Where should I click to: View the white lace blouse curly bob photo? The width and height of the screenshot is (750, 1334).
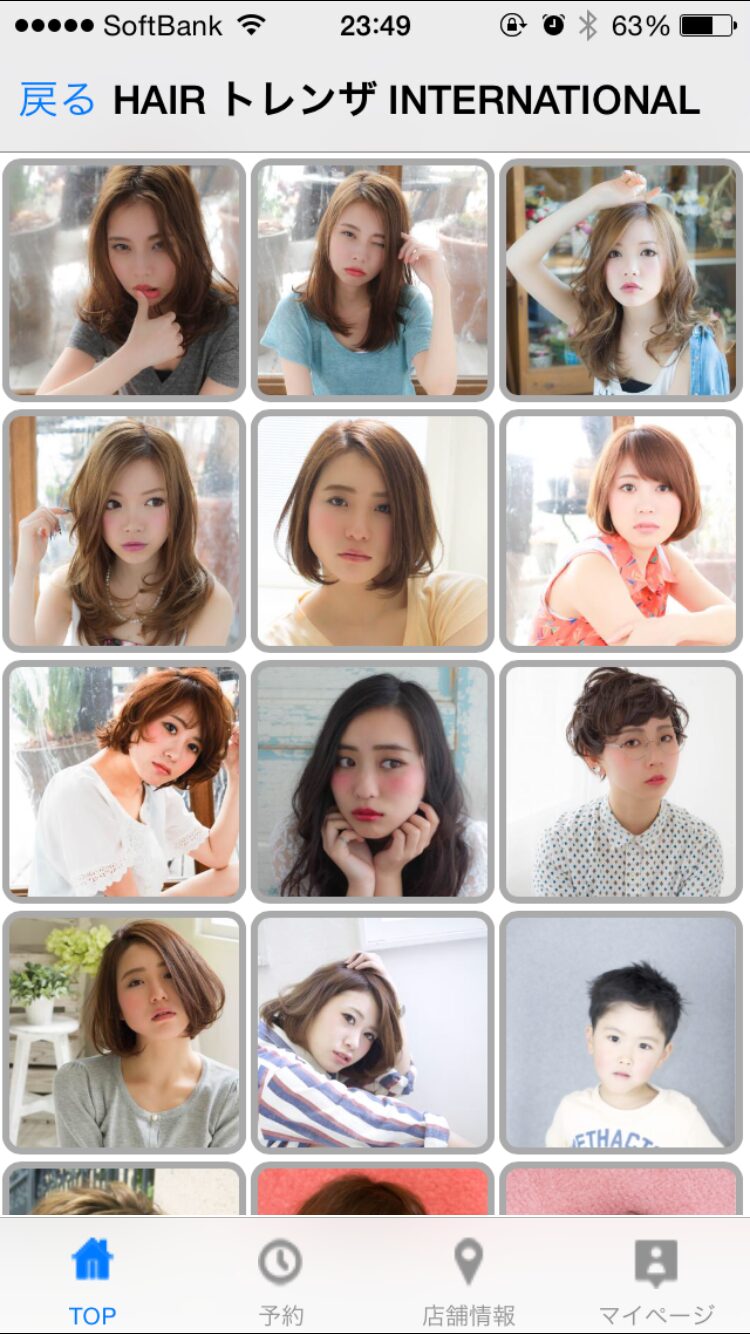[x=125, y=782]
